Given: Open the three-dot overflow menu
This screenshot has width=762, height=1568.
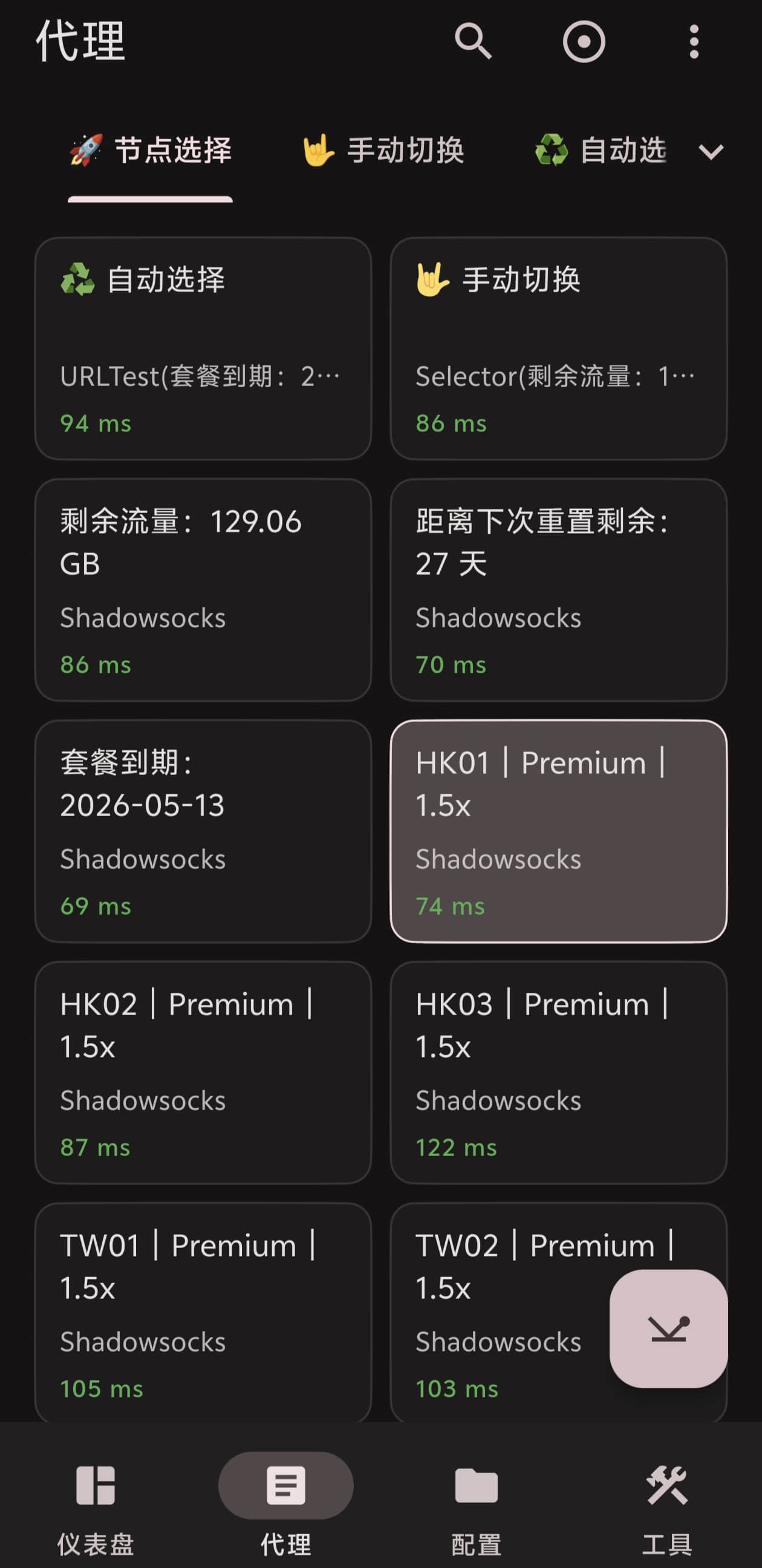Looking at the screenshot, I should click(694, 41).
